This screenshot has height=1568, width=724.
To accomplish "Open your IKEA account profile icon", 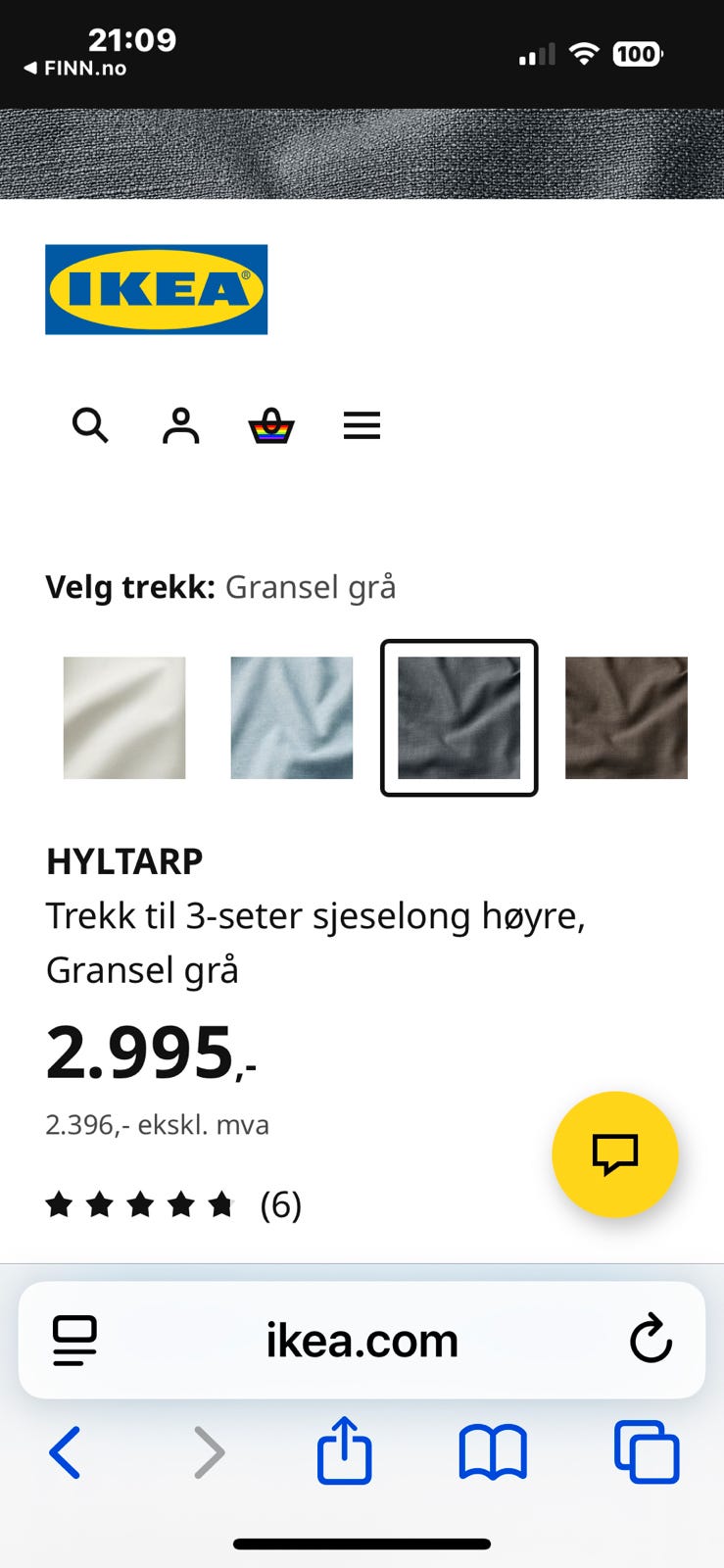I will (x=180, y=425).
